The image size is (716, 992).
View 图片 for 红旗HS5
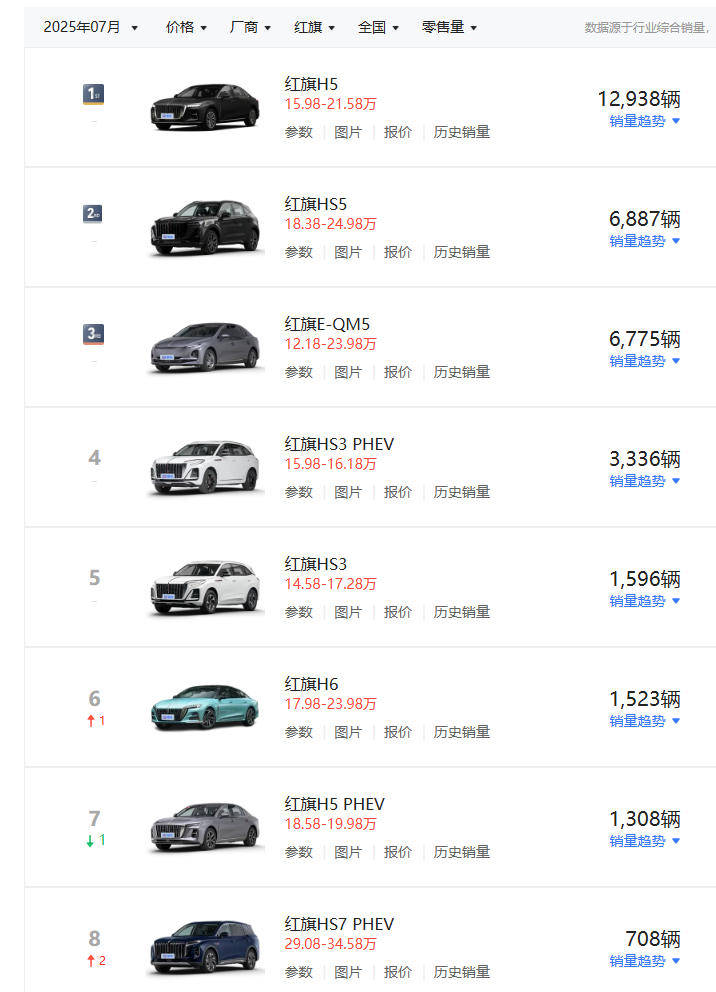348,252
